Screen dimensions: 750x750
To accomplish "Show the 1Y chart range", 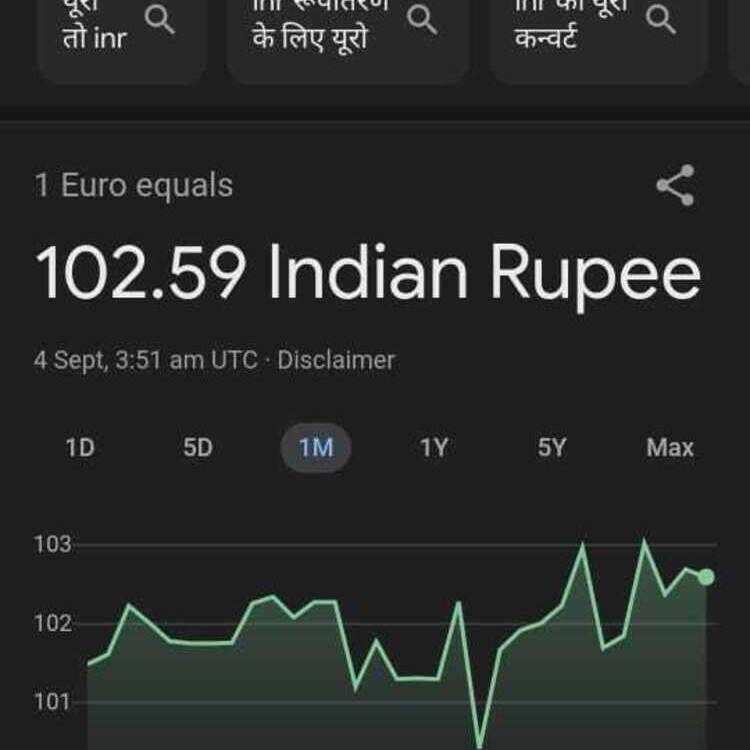I will [434, 448].
